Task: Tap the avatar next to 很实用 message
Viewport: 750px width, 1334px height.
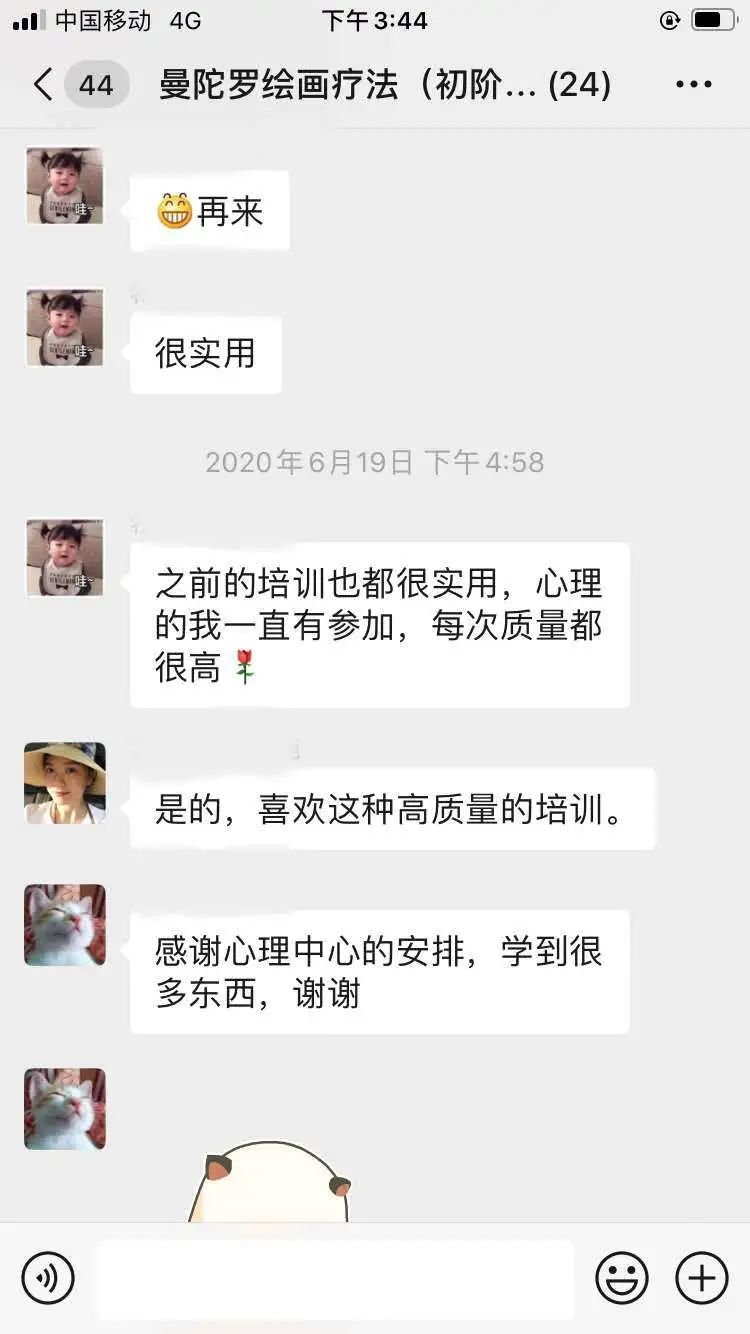Action: pyautogui.click(x=65, y=328)
